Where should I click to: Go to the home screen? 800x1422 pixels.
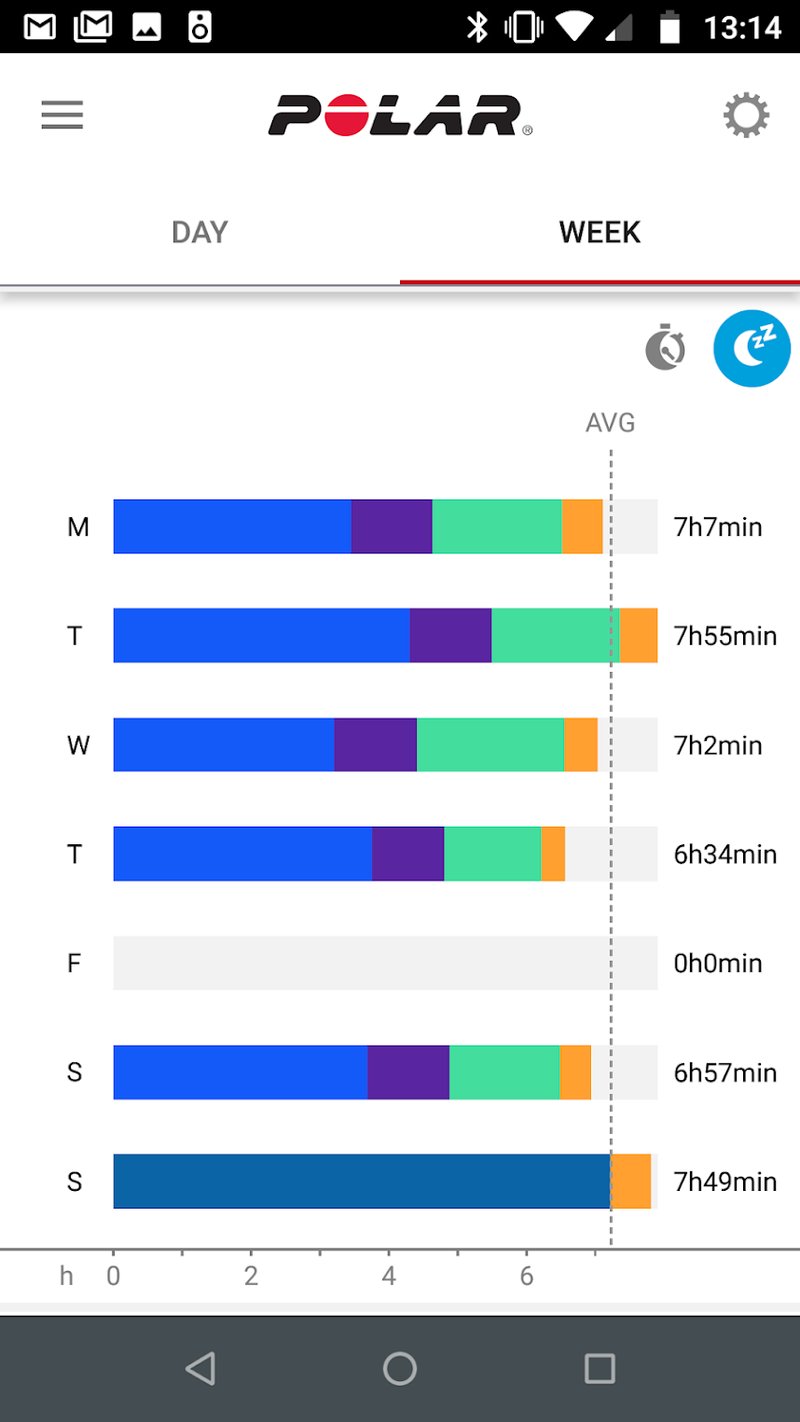click(400, 1368)
